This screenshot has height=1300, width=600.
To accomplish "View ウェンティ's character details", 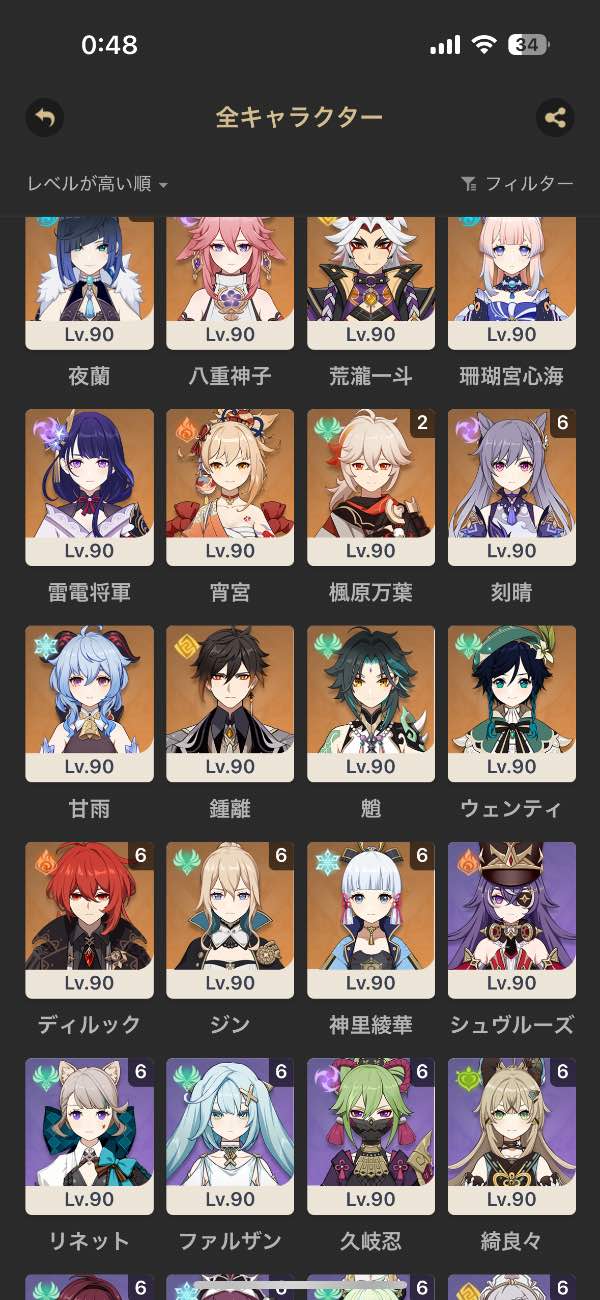I will pyautogui.click(x=512, y=703).
